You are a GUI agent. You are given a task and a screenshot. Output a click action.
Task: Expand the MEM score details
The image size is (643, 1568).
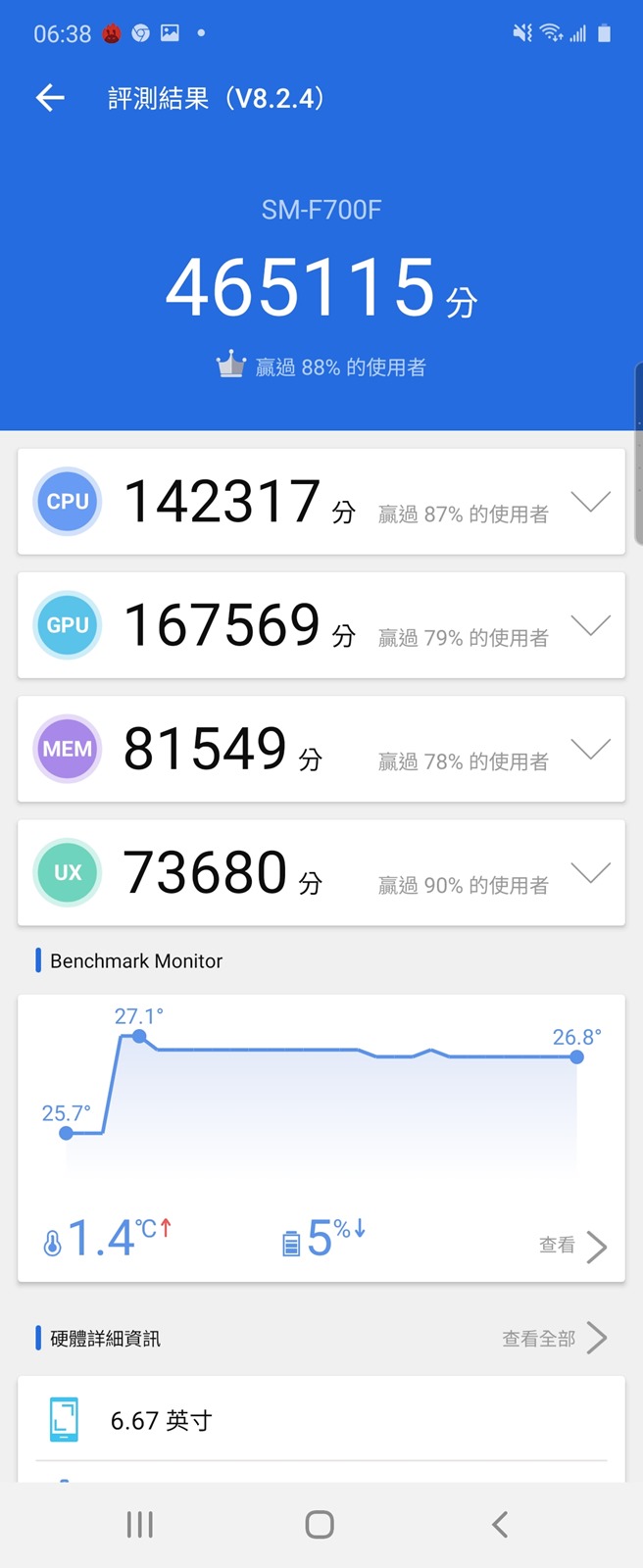pyautogui.click(x=590, y=750)
